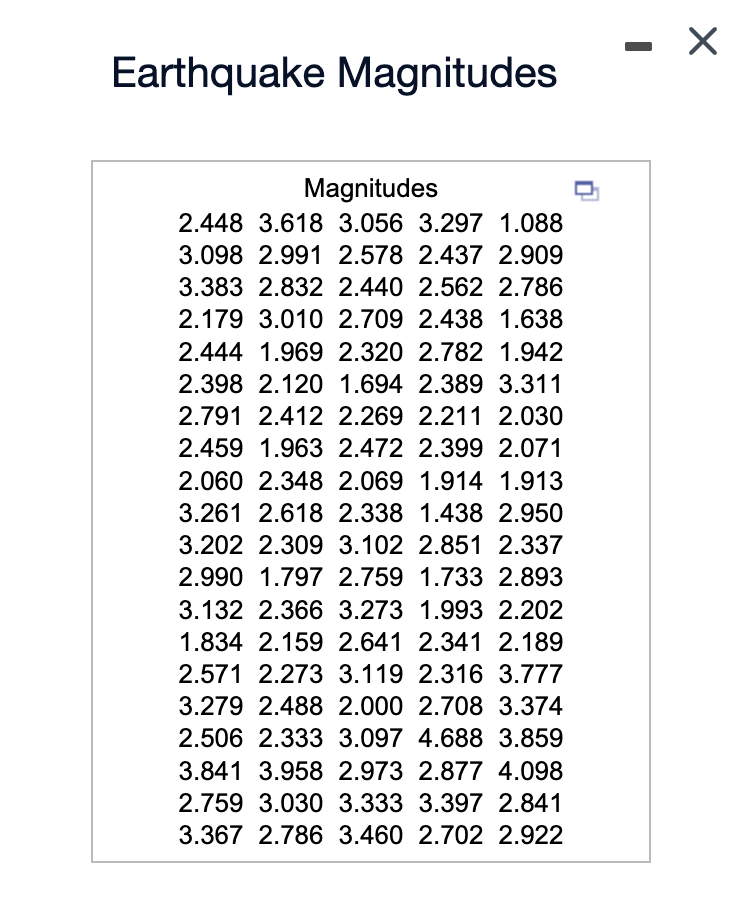Click the value 3.777 in the table

tap(531, 674)
